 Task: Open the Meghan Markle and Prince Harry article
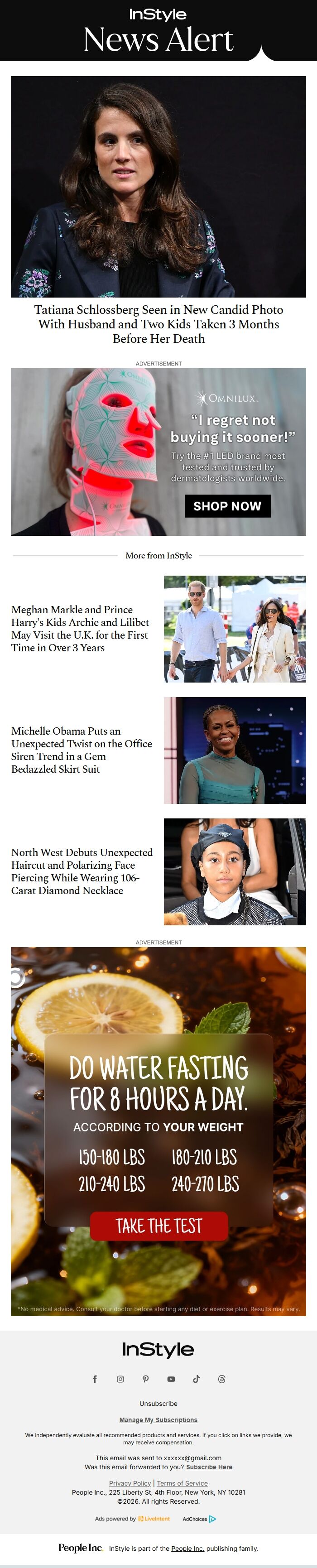click(x=80, y=628)
